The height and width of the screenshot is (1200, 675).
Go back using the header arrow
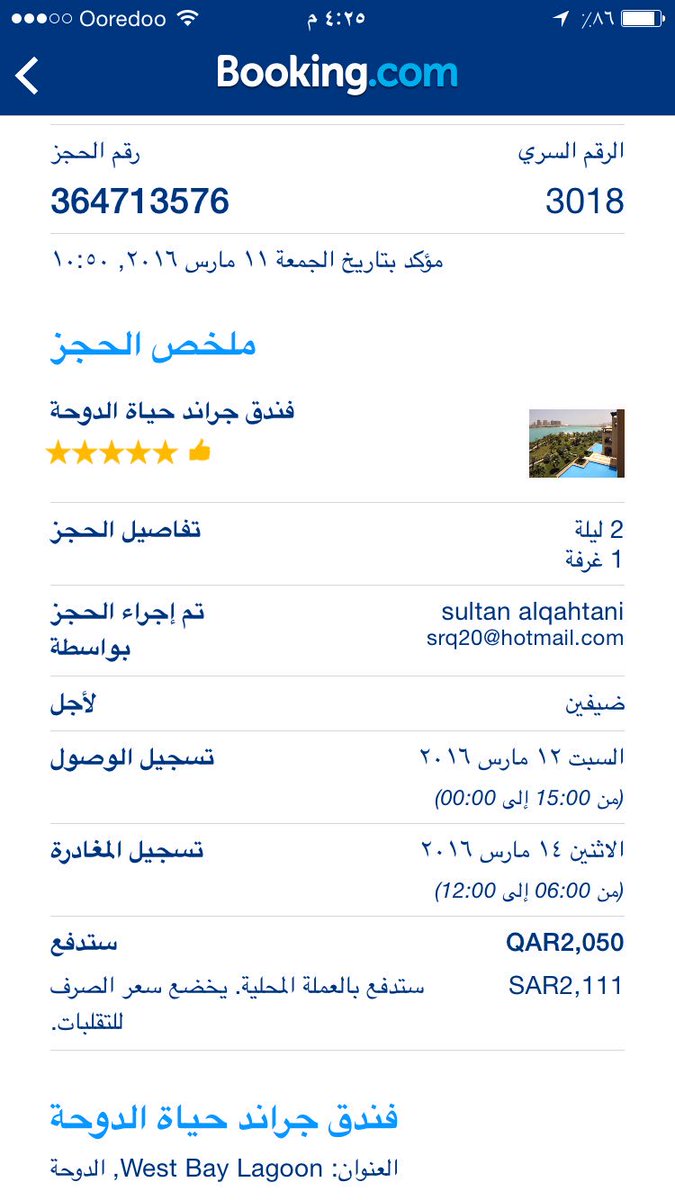27,76
